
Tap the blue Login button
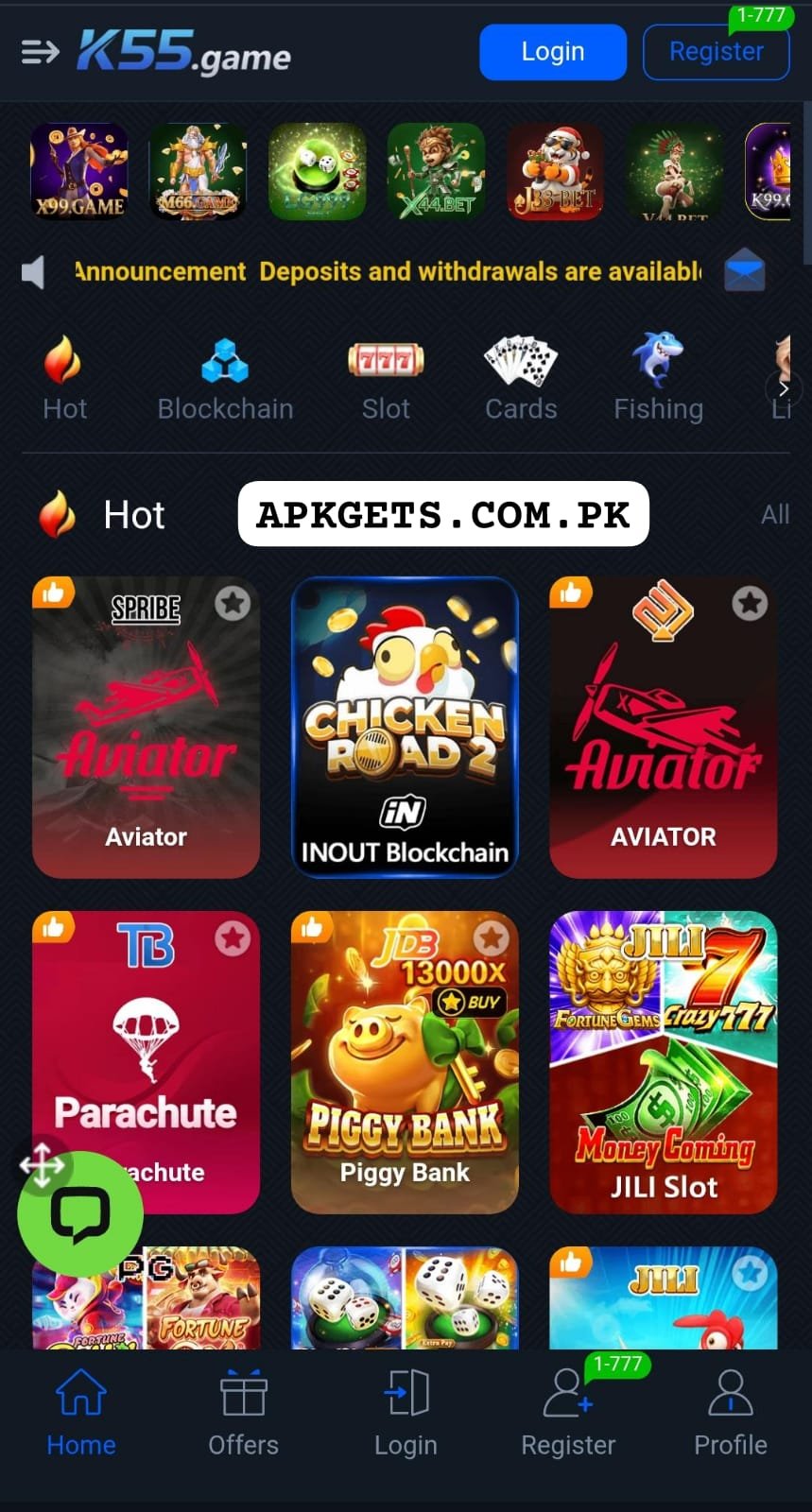pos(552,52)
